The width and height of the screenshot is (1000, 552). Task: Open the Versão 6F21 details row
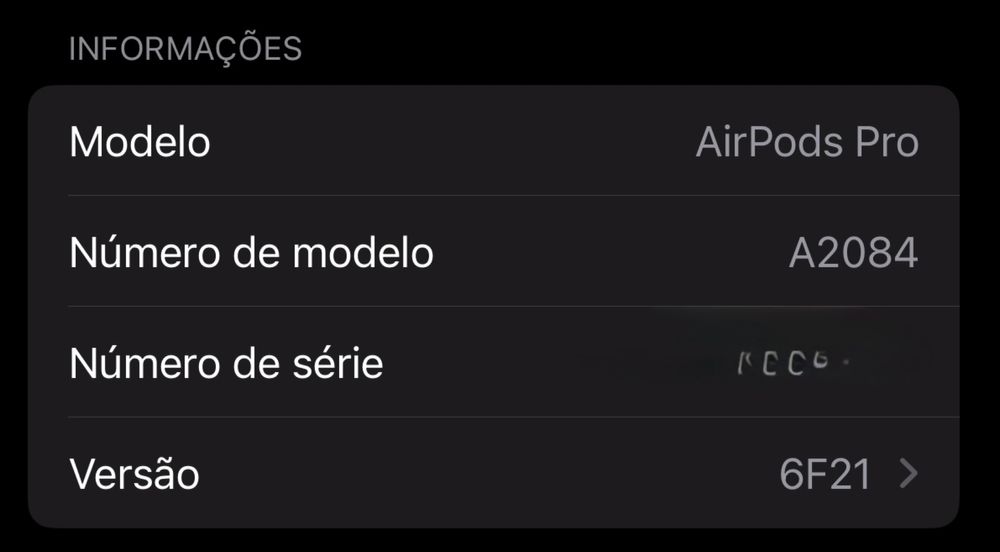pos(494,474)
